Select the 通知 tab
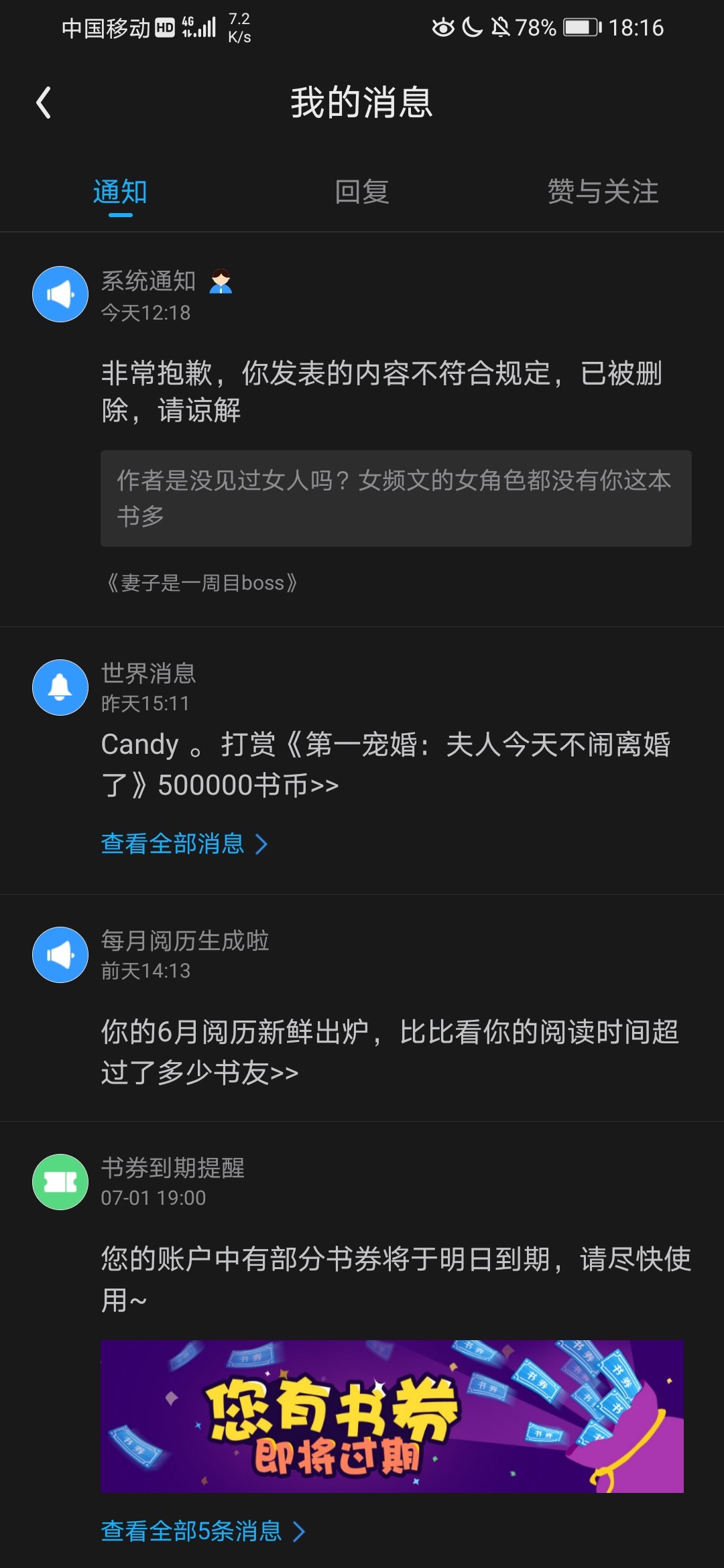 click(x=120, y=192)
